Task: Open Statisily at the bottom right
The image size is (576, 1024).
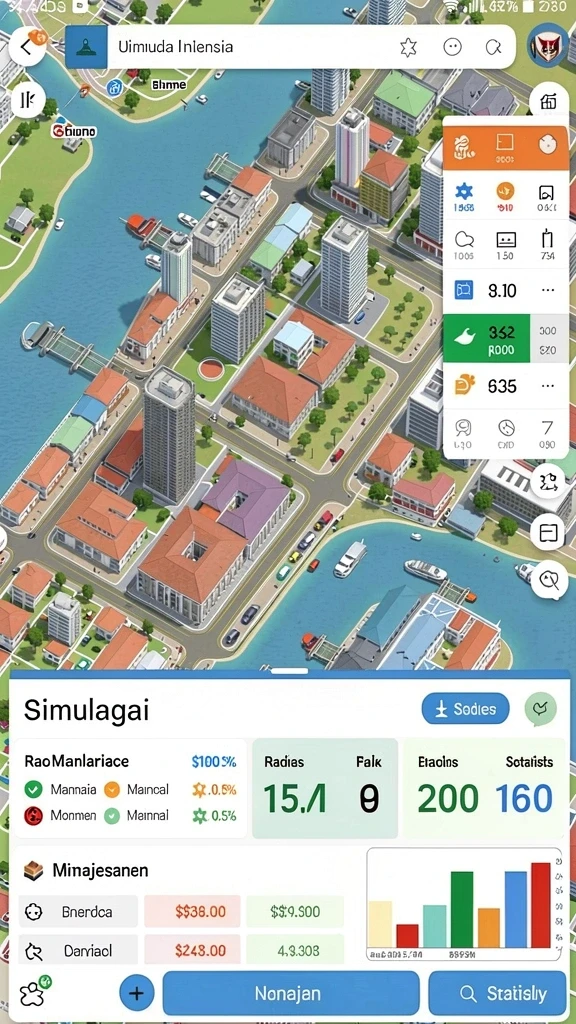Action: (x=497, y=993)
